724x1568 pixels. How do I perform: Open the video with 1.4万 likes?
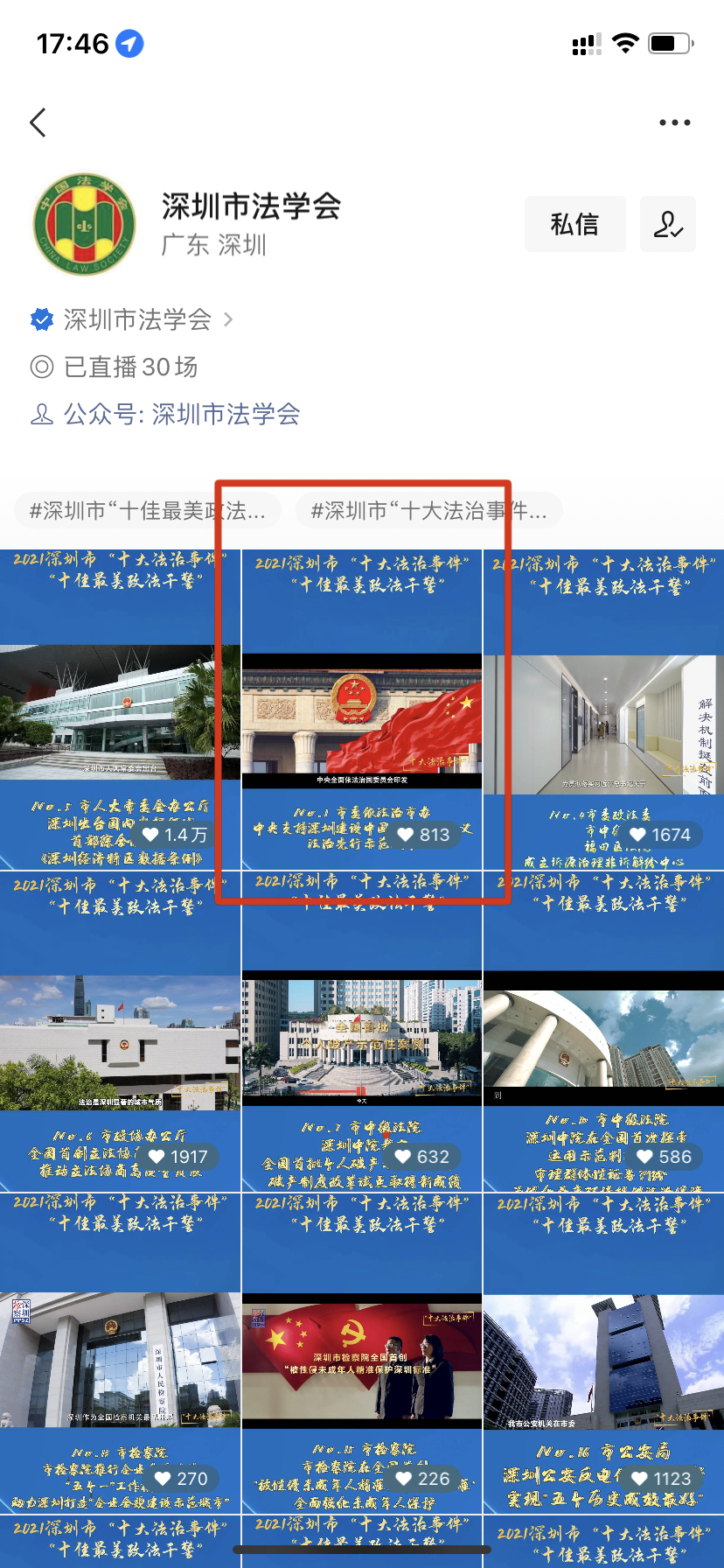click(120, 710)
